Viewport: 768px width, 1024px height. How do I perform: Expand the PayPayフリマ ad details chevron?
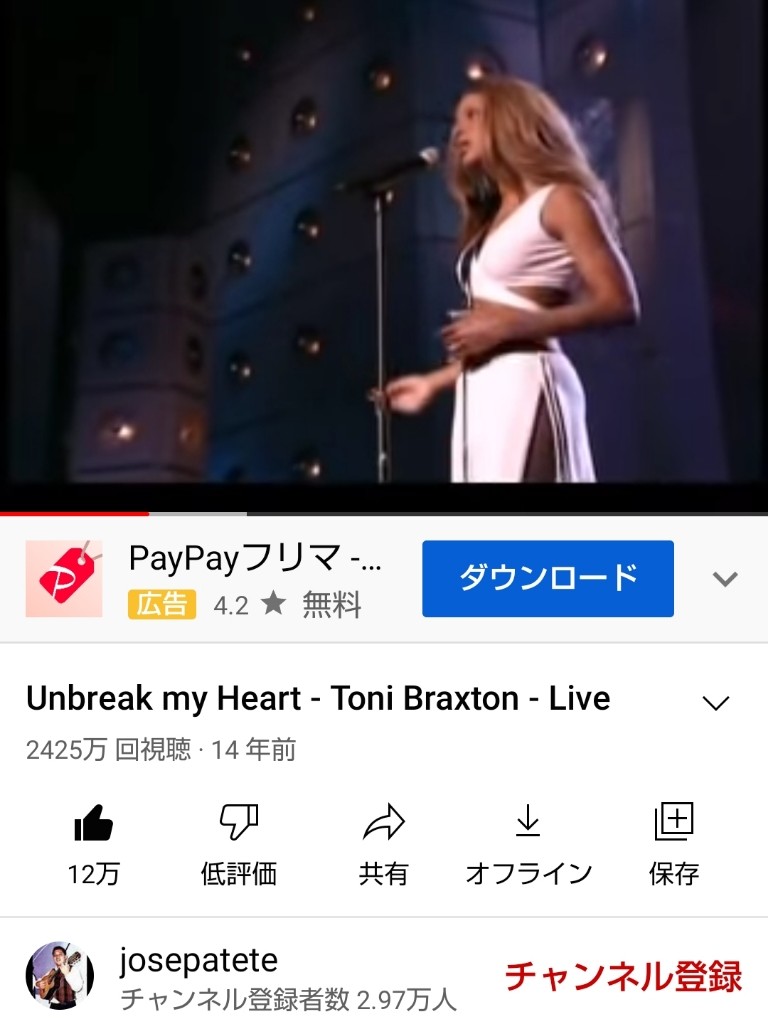click(724, 578)
